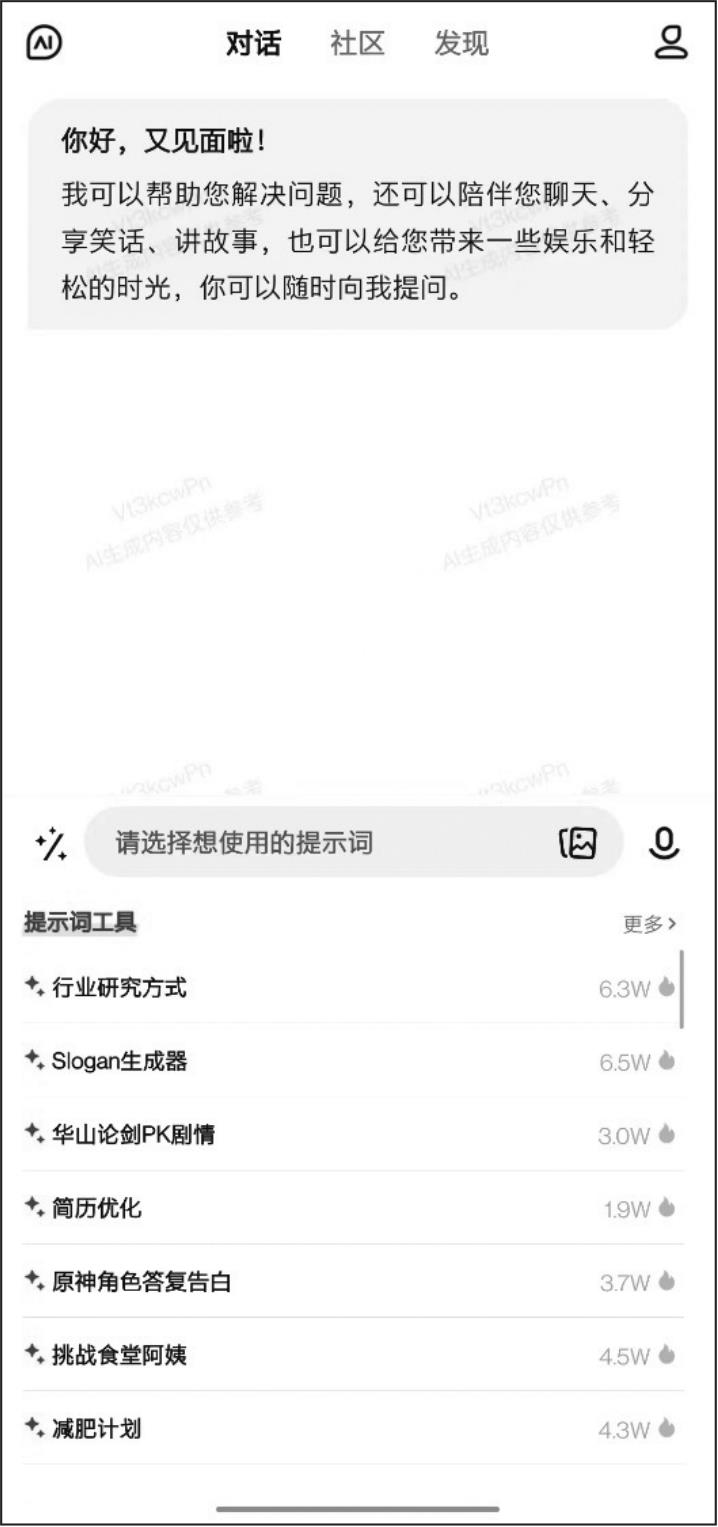Viewport: 718px width, 1527px height.
Task: Focus the 请选择想使用的提示词 input field
Action: coord(320,843)
